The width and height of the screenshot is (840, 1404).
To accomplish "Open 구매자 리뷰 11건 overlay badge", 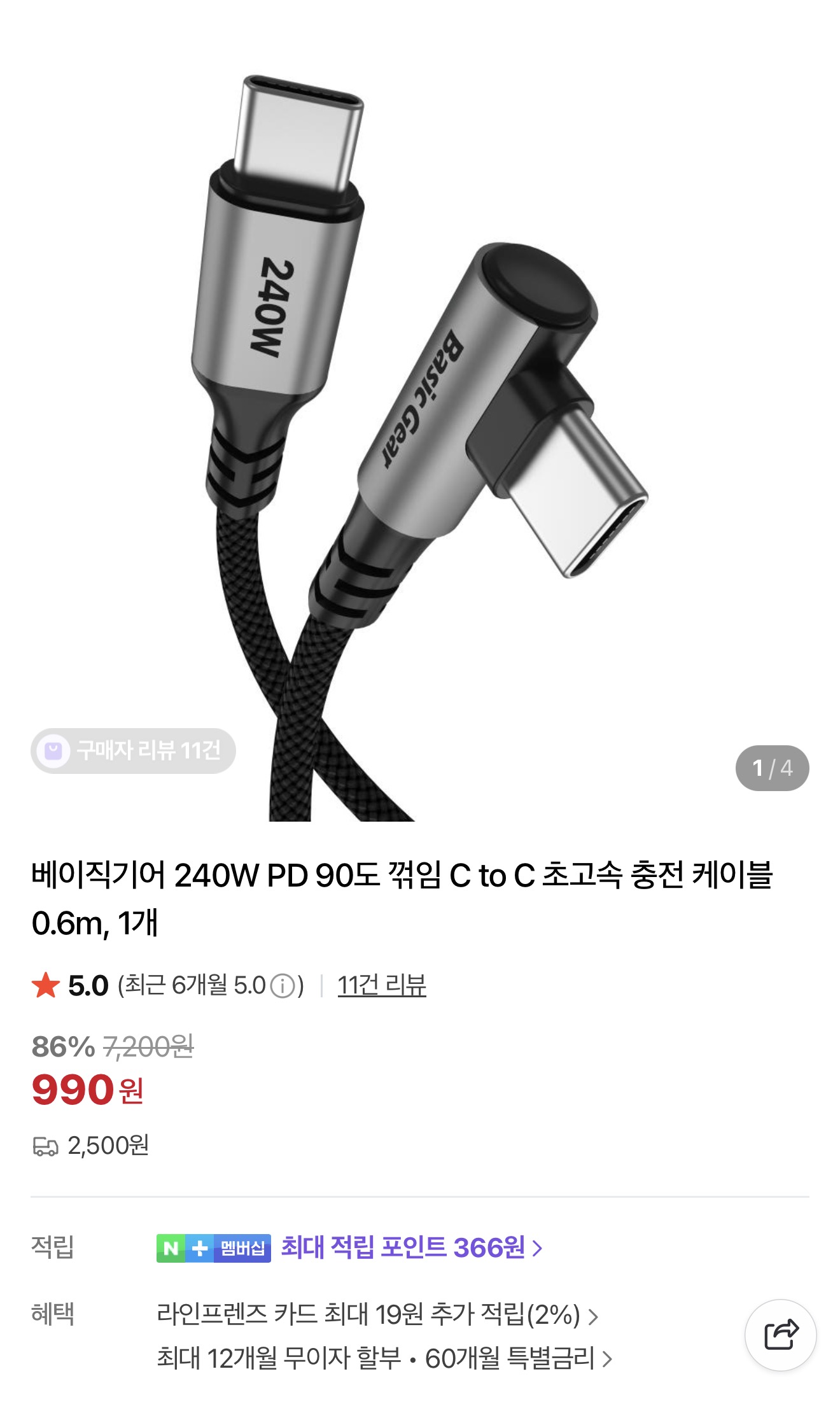I will tap(134, 752).
